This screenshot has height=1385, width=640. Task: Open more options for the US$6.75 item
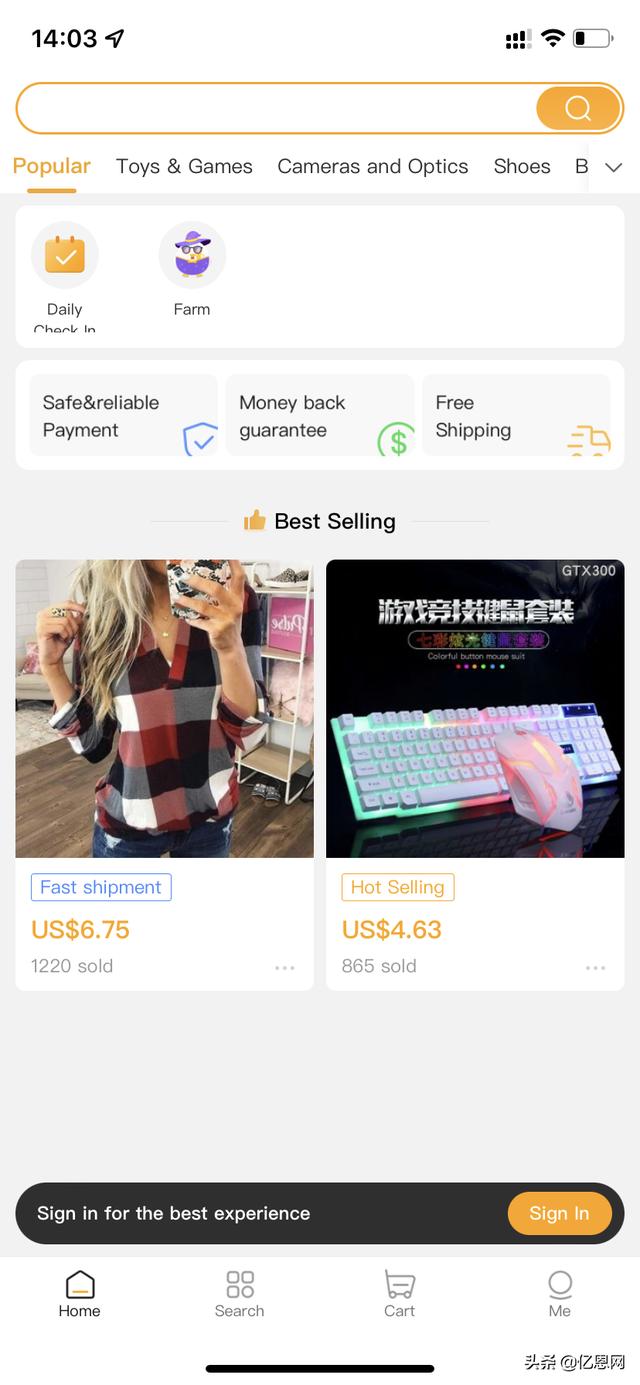point(285,967)
